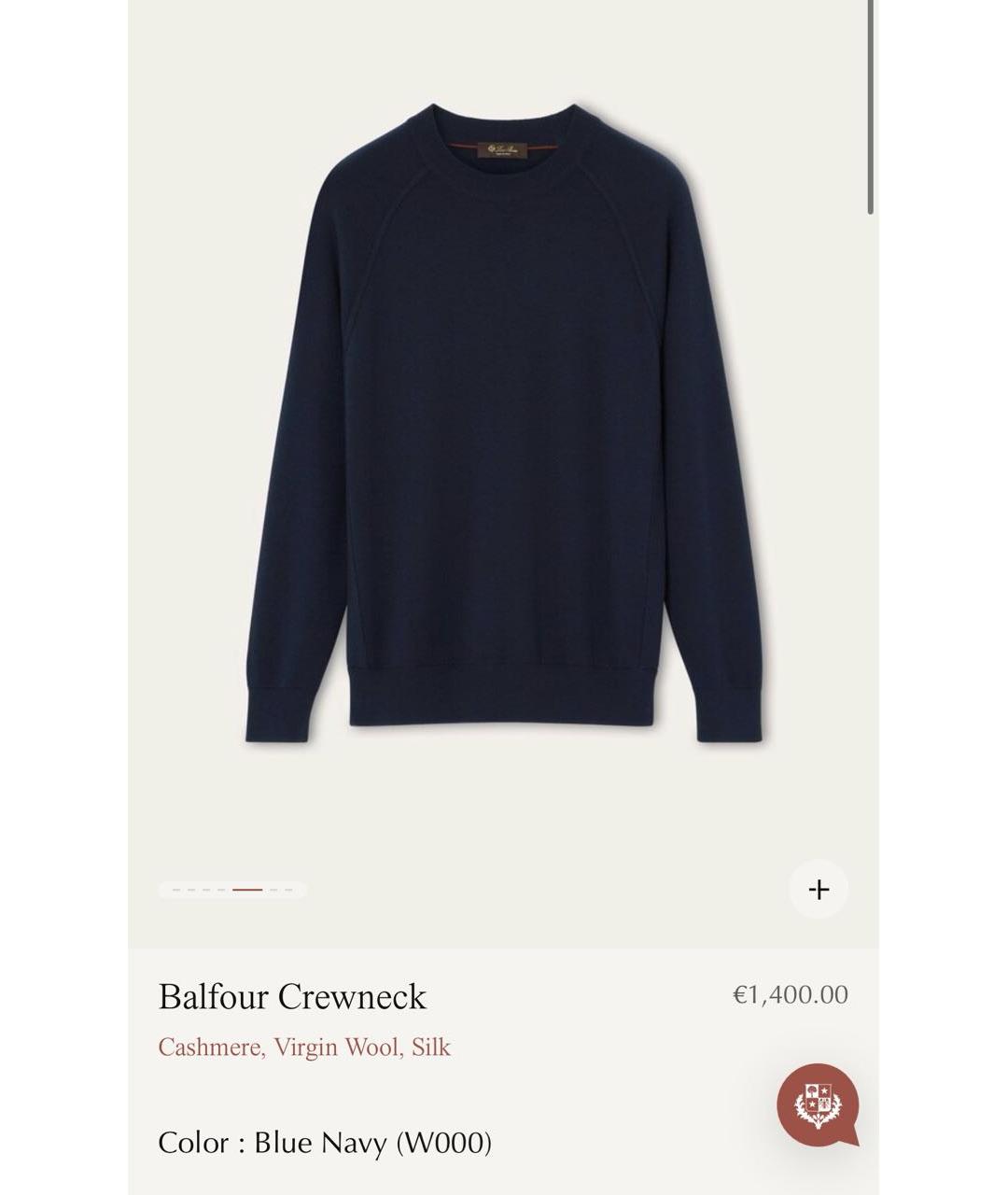Open the Balfour Crewneck product photo
The image size is (1008, 1195).
point(504,420)
